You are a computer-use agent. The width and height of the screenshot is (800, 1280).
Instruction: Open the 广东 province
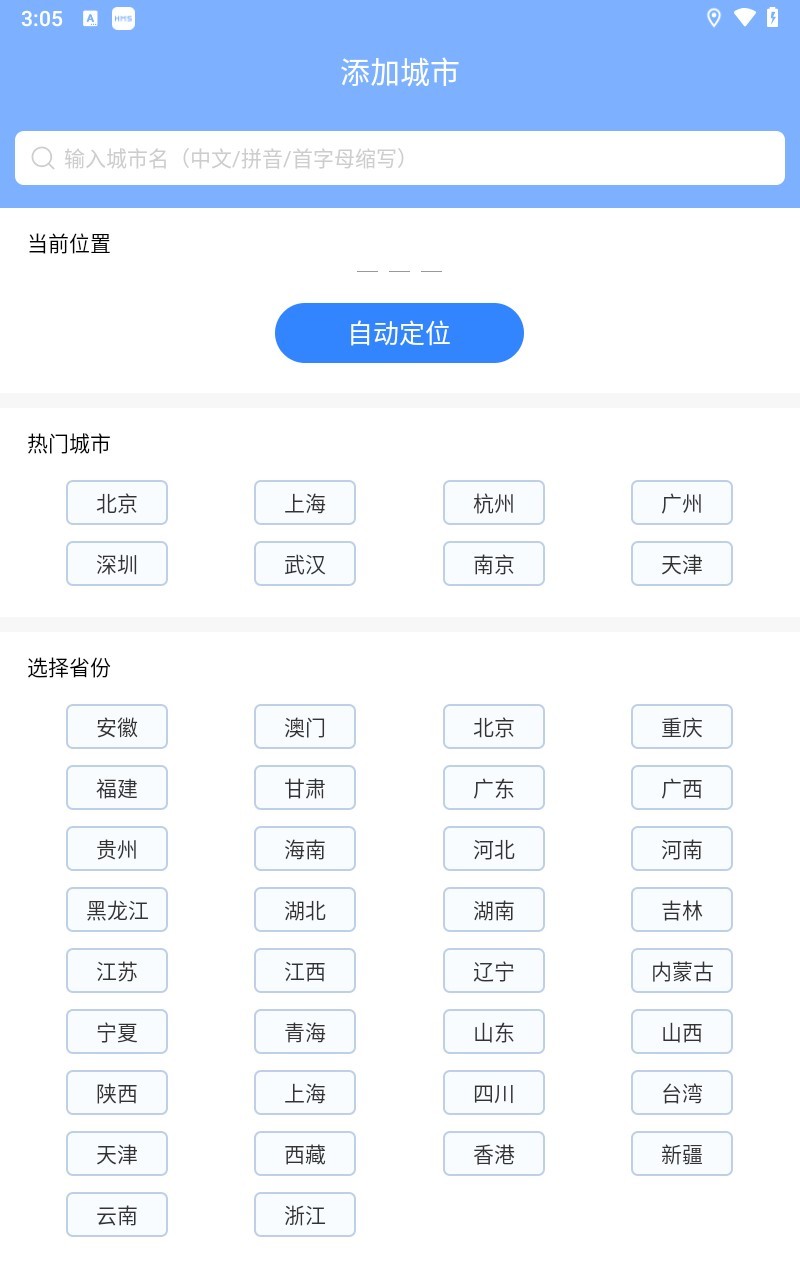click(494, 788)
